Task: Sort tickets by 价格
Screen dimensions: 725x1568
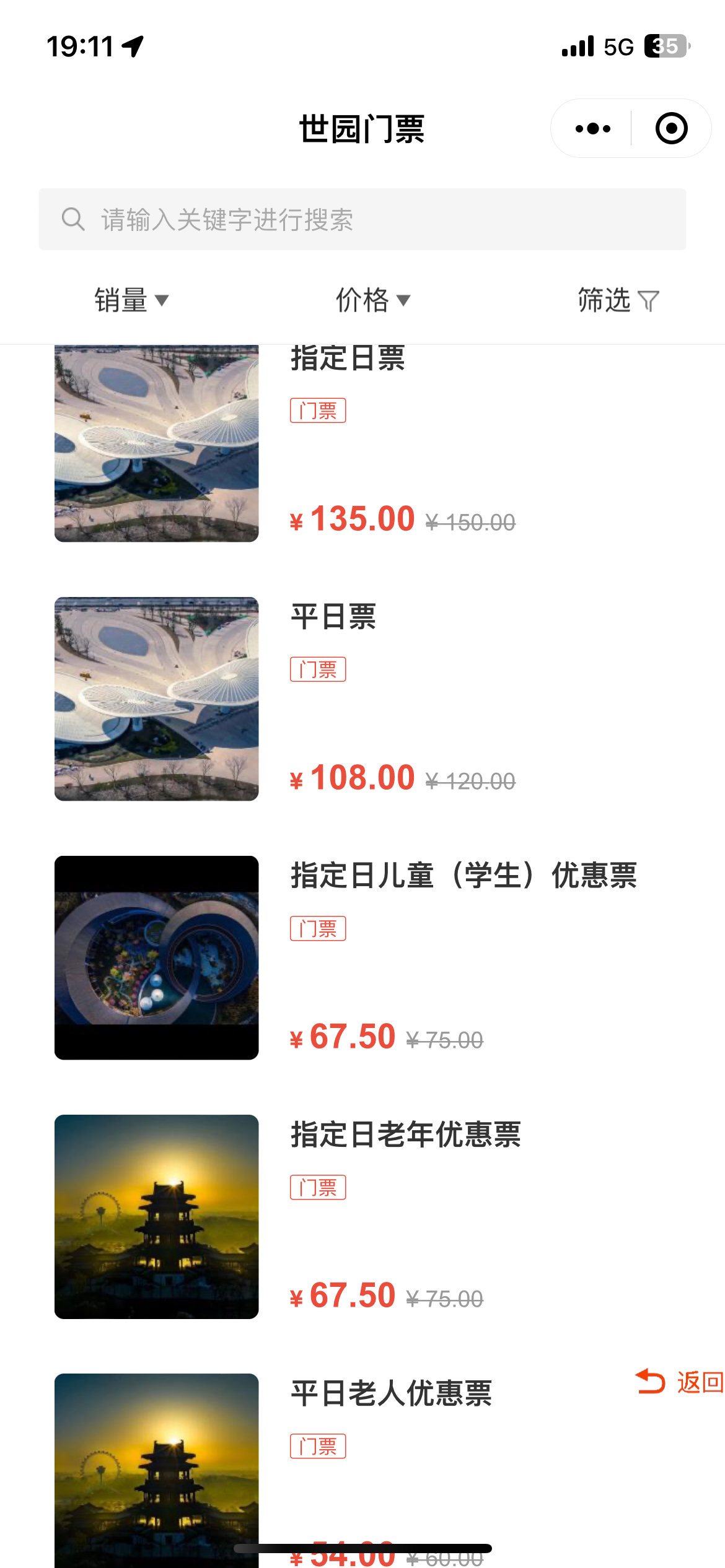Action: 372,300
